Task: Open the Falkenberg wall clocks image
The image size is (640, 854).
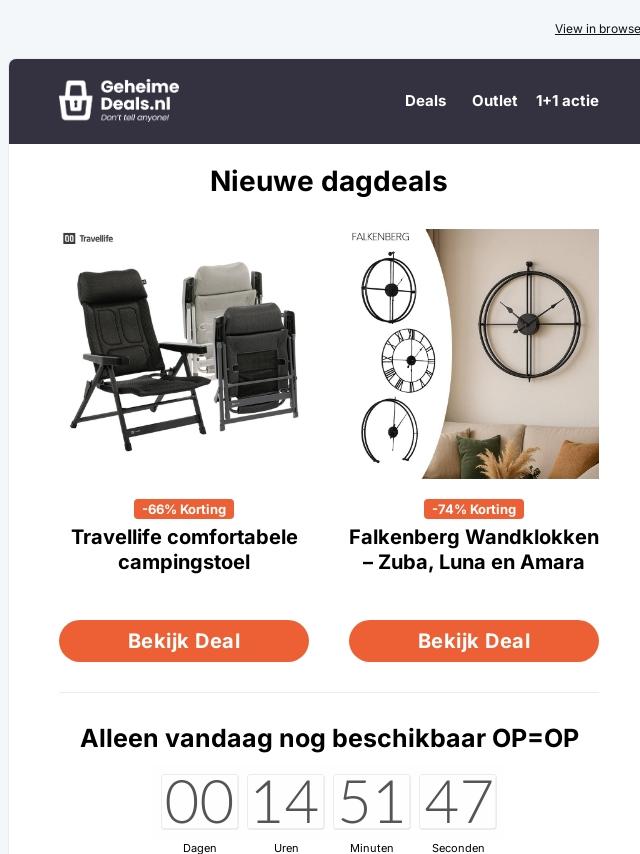Action: pos(474,354)
